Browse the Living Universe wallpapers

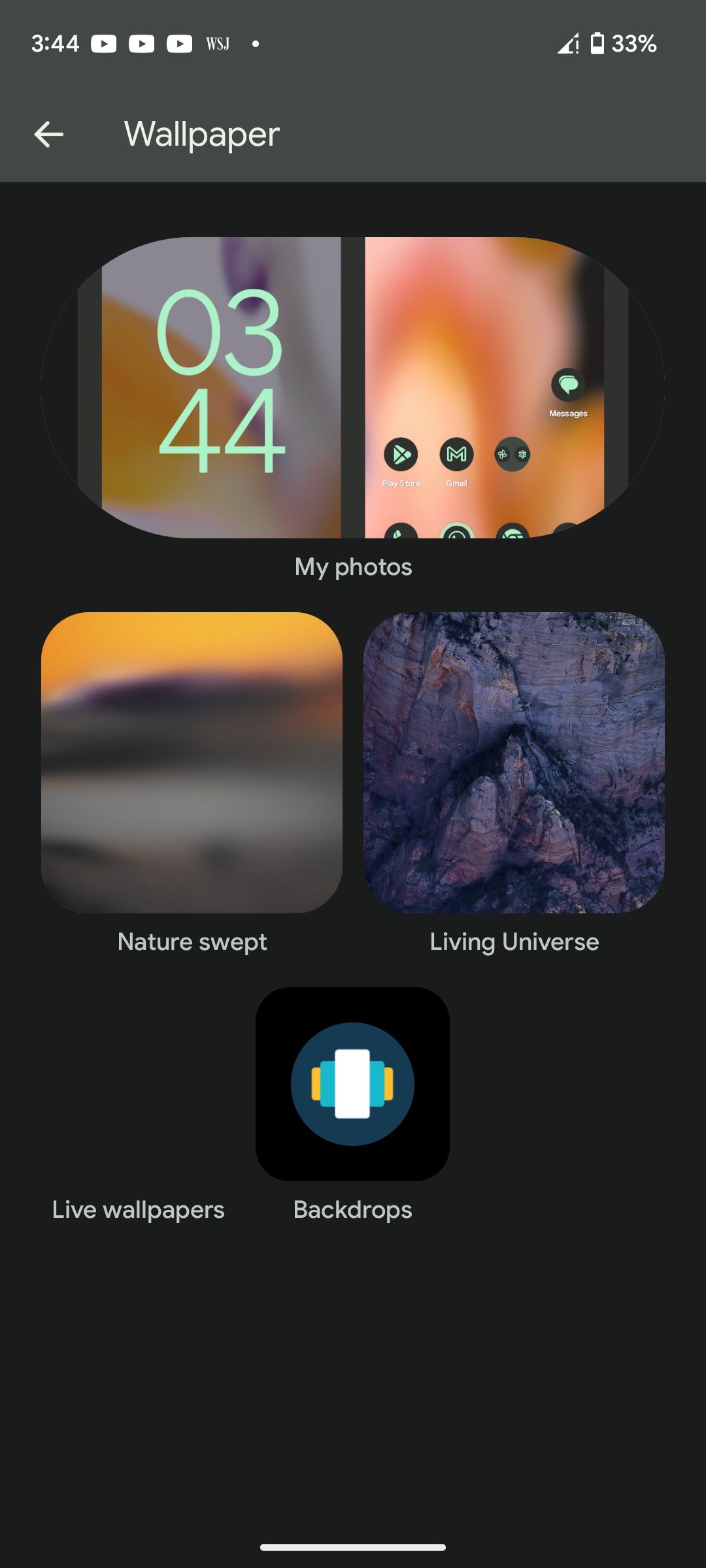[x=514, y=762]
